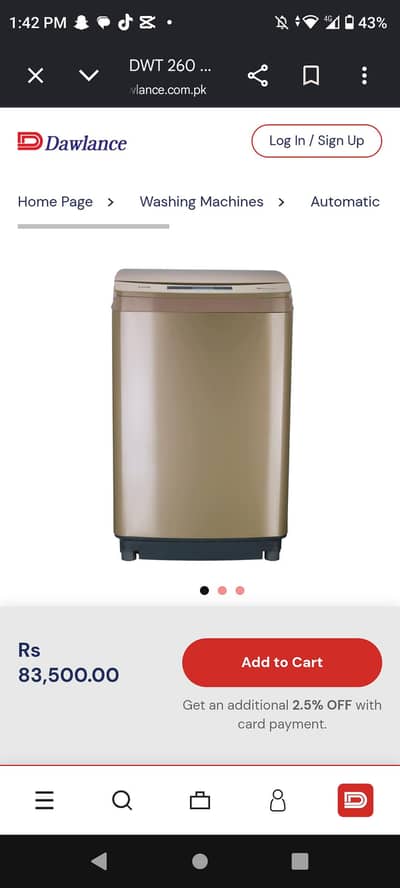The image size is (400, 888).
Task: Tap the Log In / Sign Up button
Action: pyautogui.click(x=317, y=140)
